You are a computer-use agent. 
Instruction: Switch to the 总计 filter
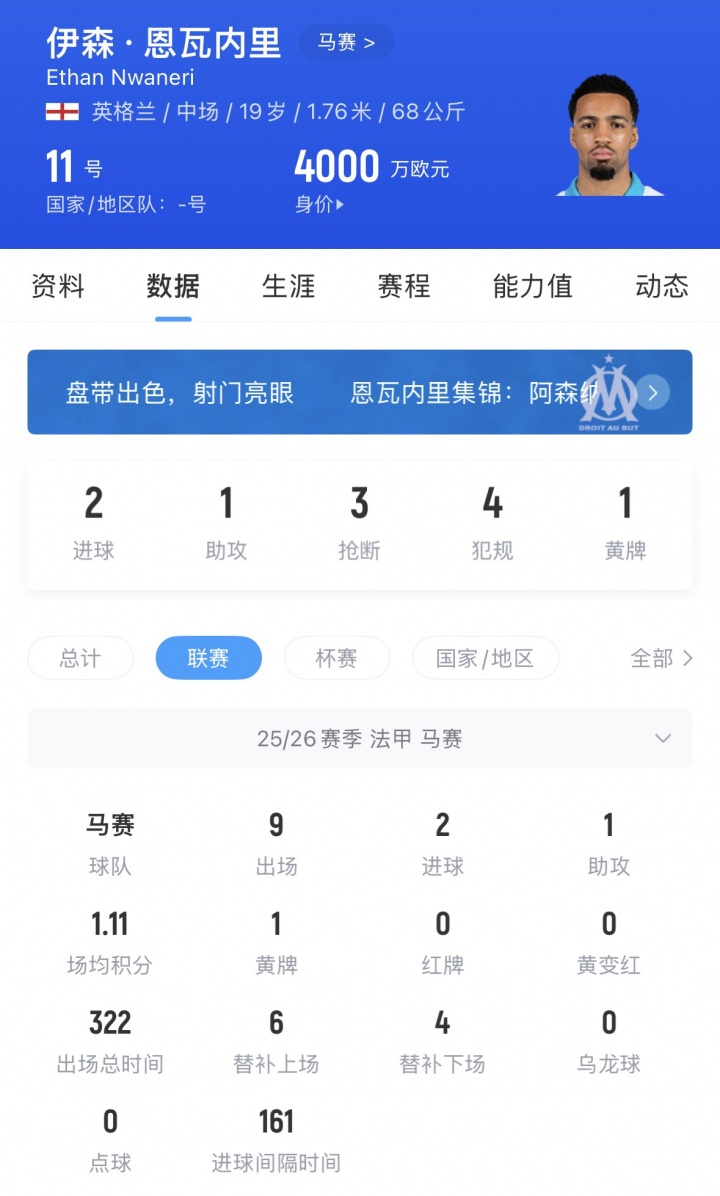tap(80, 658)
